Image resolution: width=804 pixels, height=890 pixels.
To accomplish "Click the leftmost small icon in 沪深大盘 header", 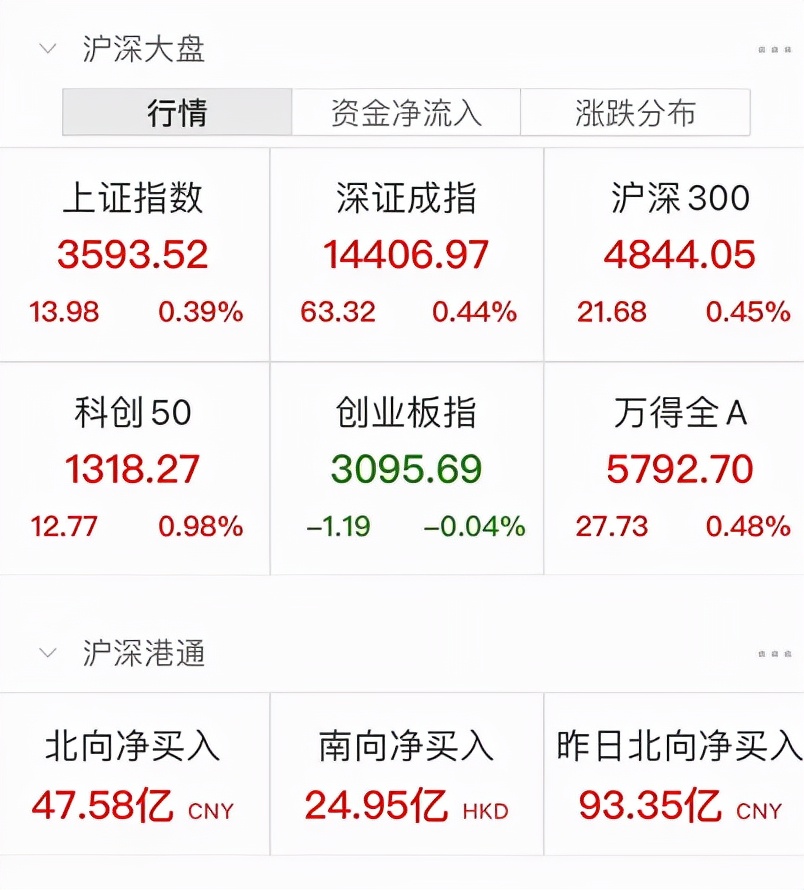I will coord(761,50).
